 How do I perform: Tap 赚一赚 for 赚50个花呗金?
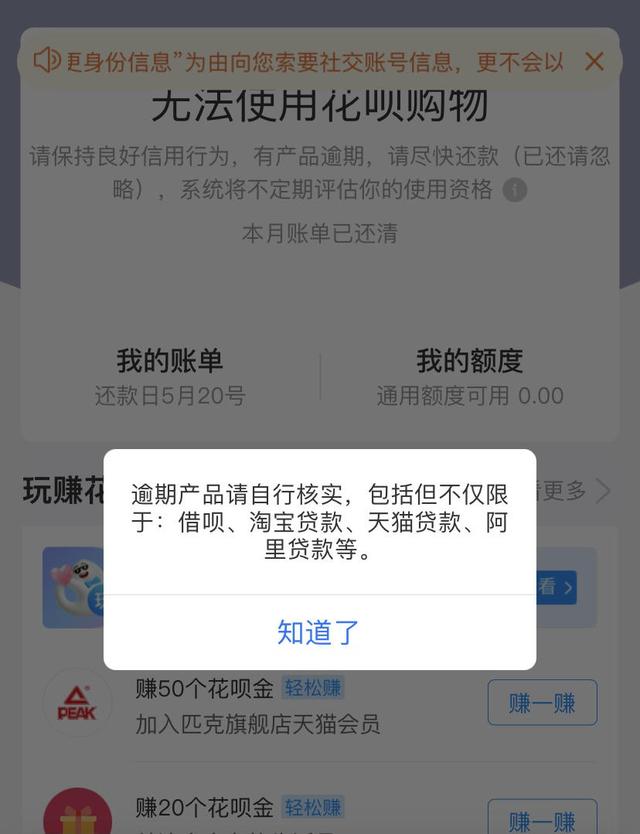click(542, 703)
